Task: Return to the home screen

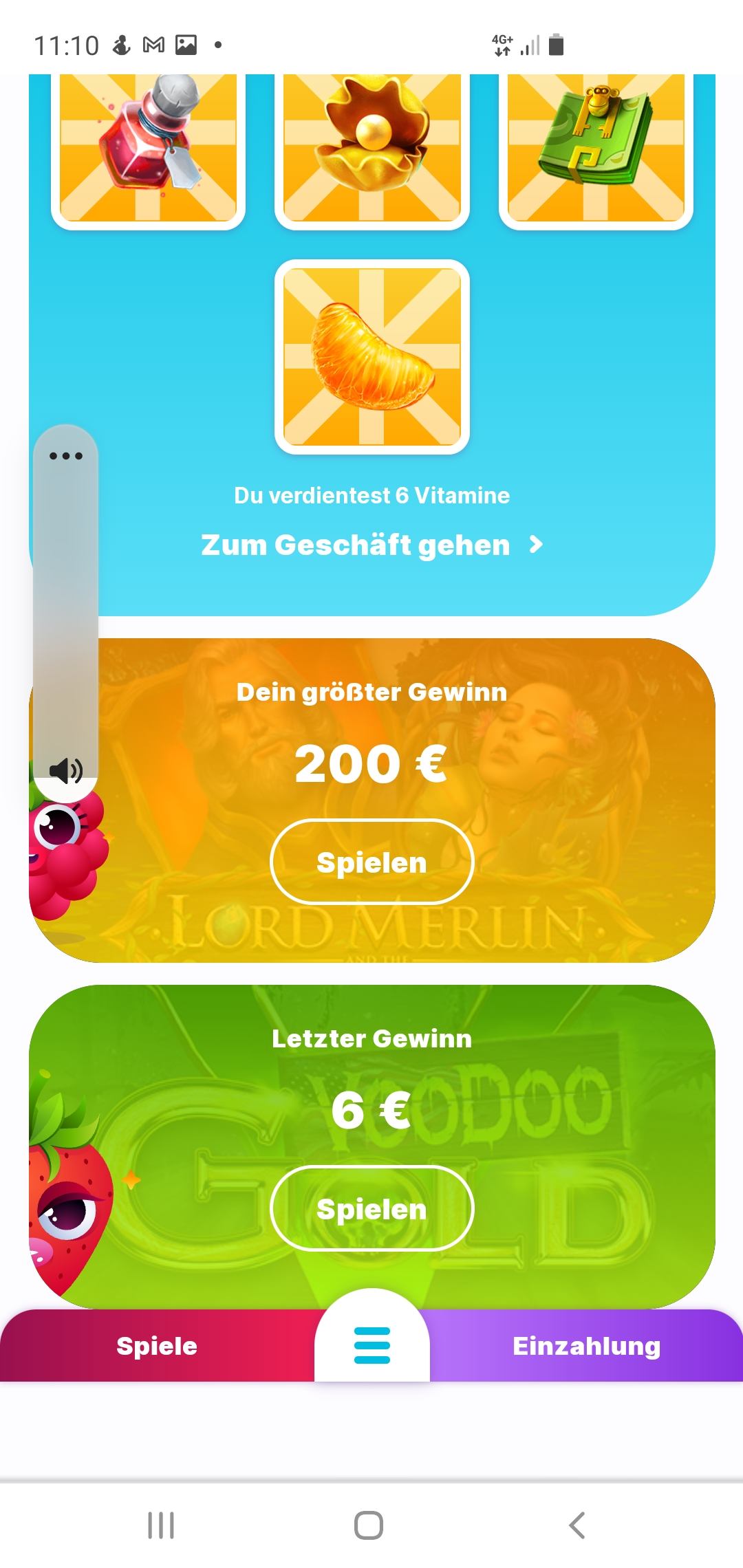Action: (369, 1525)
